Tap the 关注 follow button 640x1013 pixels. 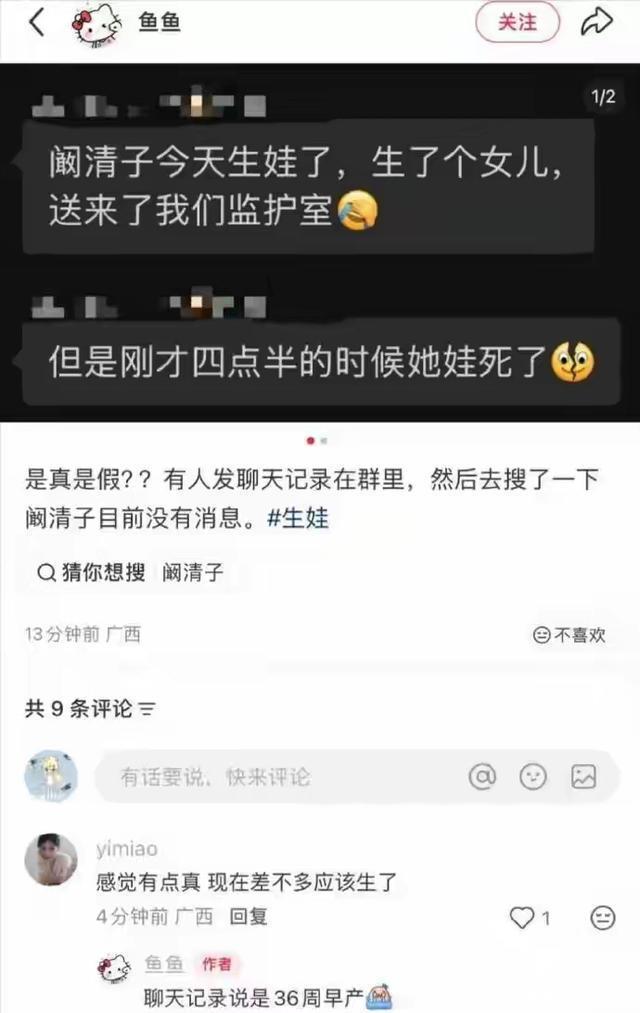click(x=517, y=22)
